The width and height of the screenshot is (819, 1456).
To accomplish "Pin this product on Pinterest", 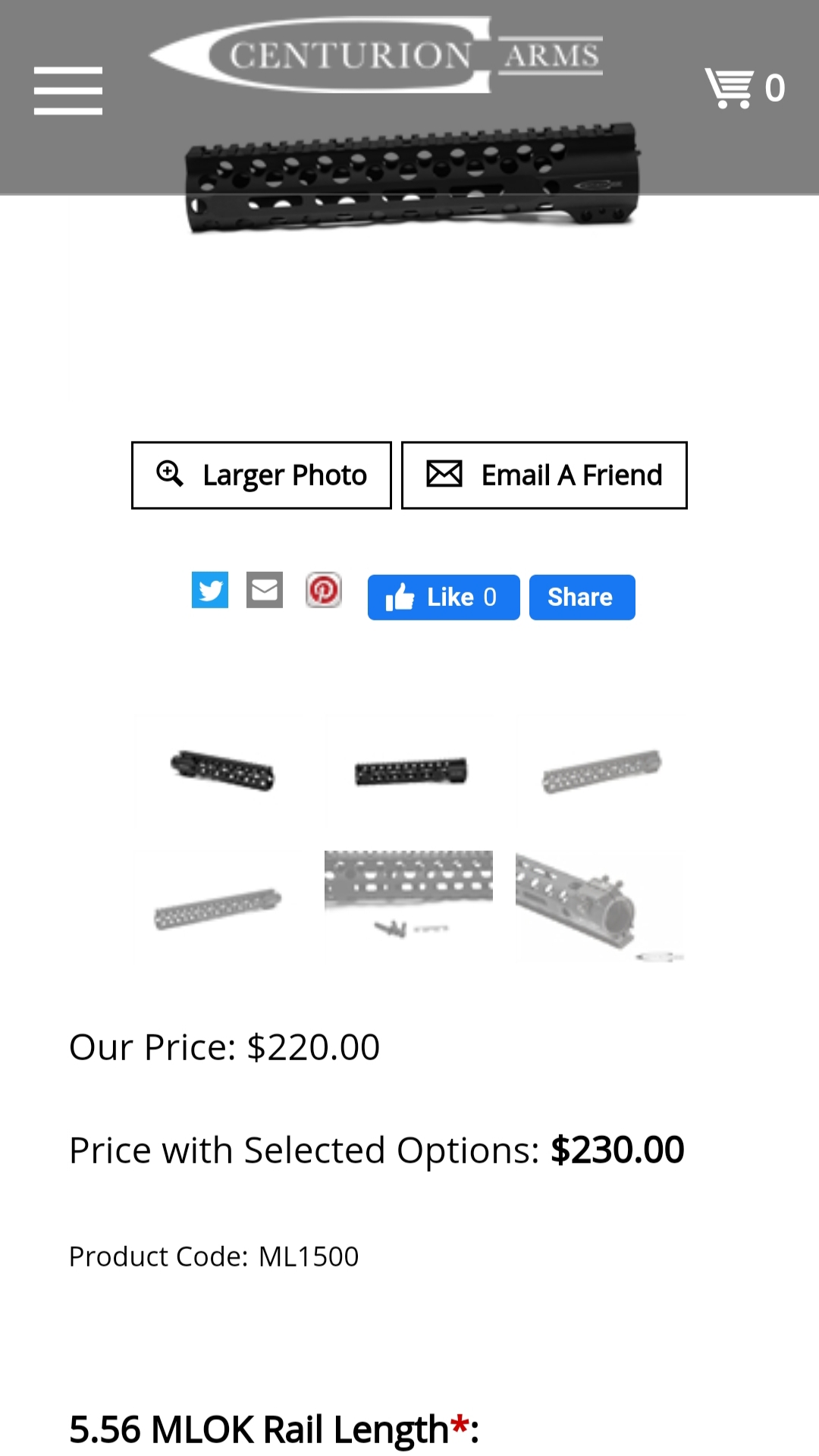I will (x=324, y=590).
